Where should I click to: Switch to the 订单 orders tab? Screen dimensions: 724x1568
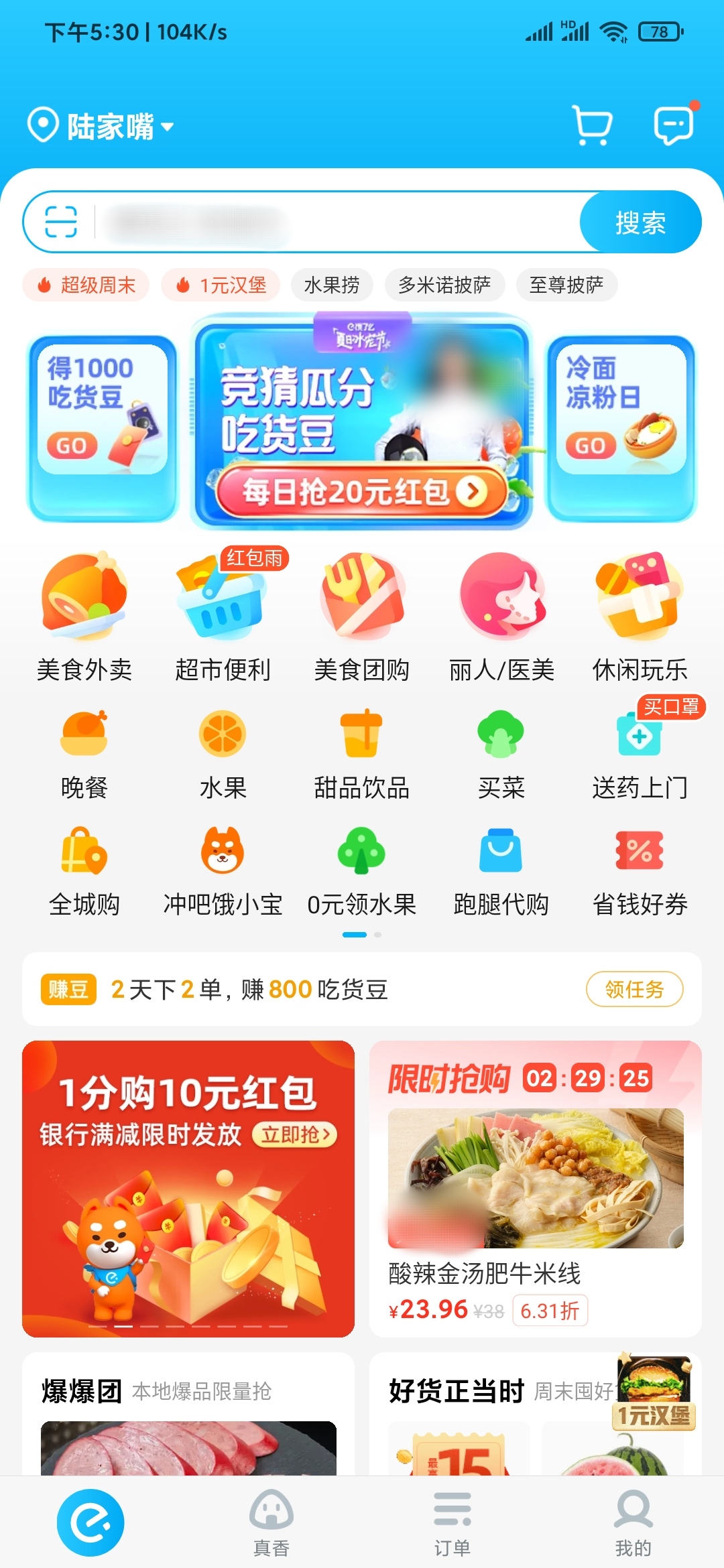pos(452,1521)
